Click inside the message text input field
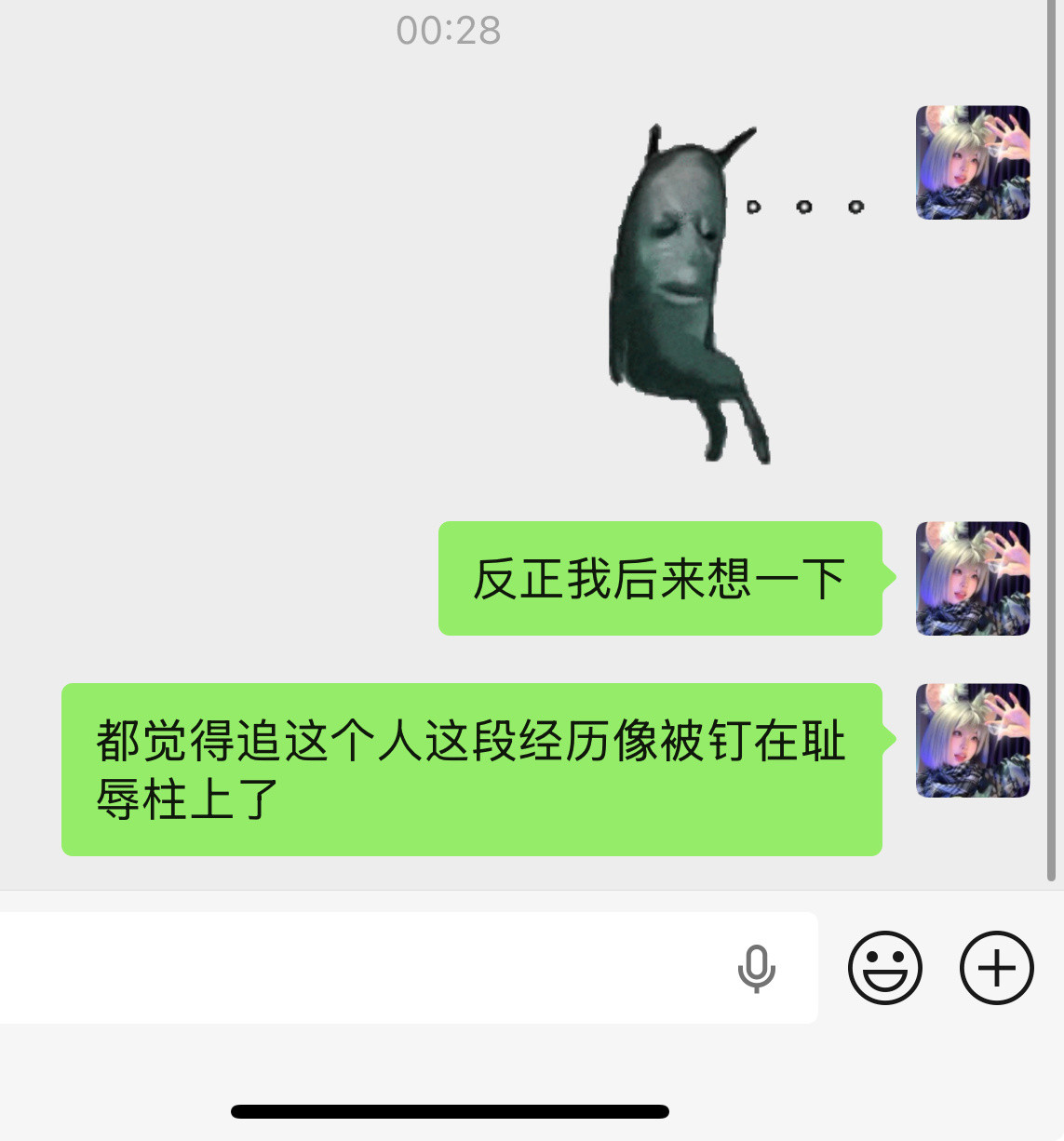Image resolution: width=1064 pixels, height=1141 pixels. 372,968
